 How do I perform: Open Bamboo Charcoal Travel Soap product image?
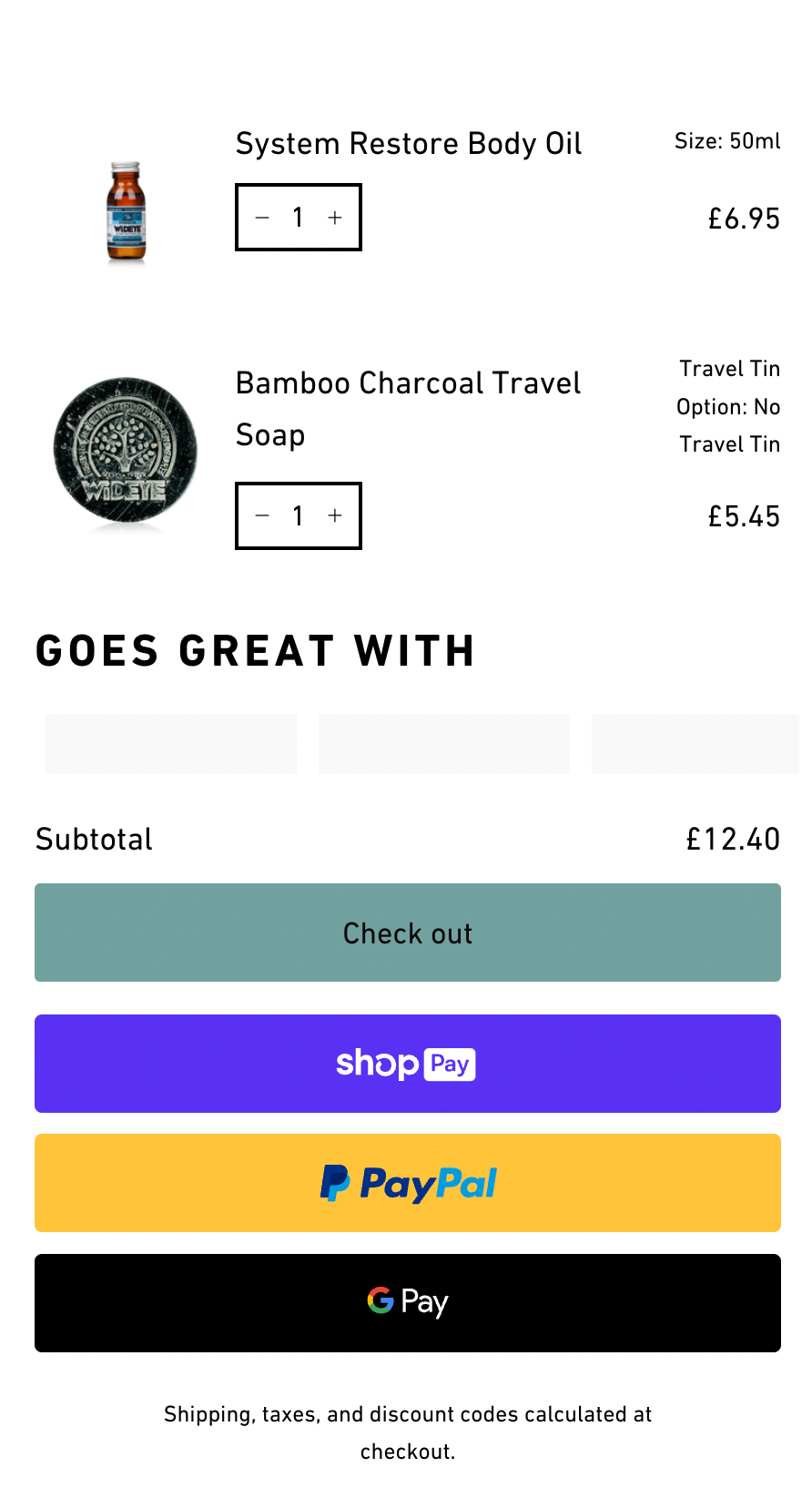(x=126, y=451)
